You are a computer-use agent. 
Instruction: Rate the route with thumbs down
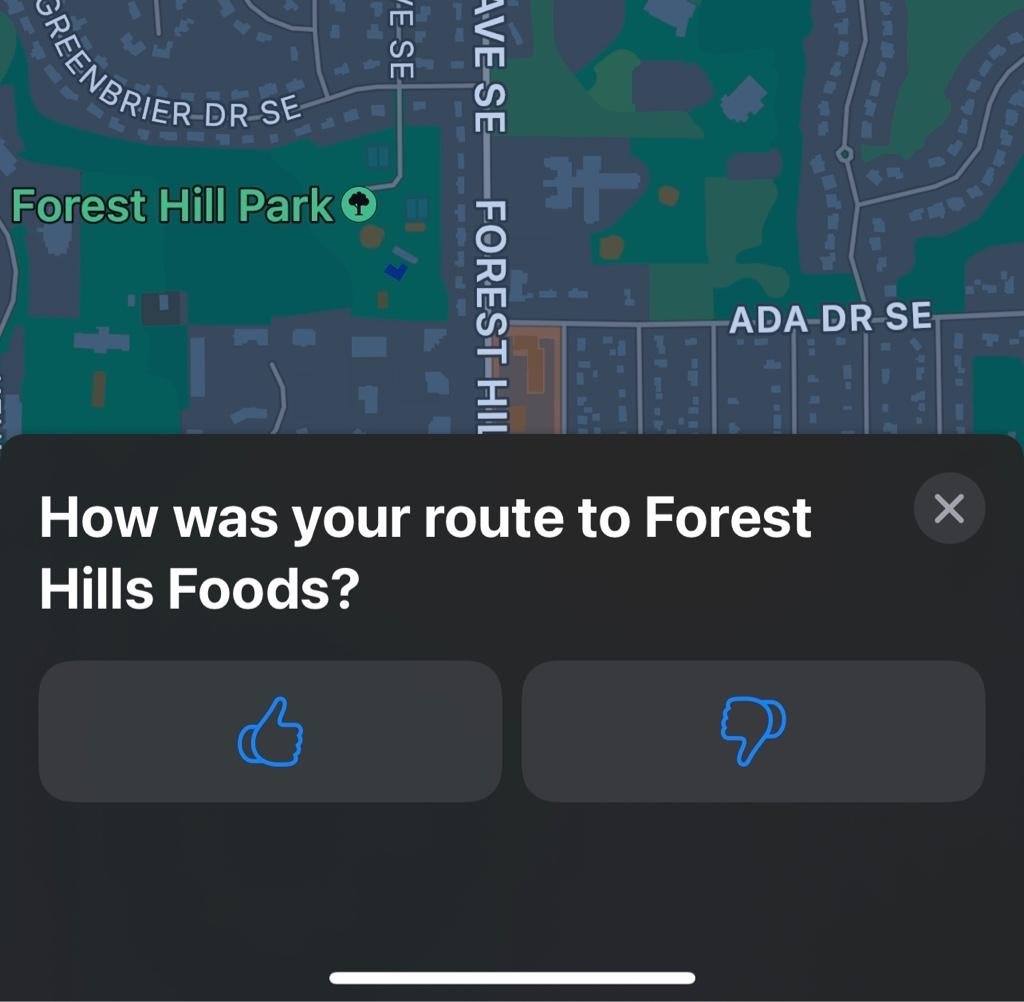[x=753, y=731]
